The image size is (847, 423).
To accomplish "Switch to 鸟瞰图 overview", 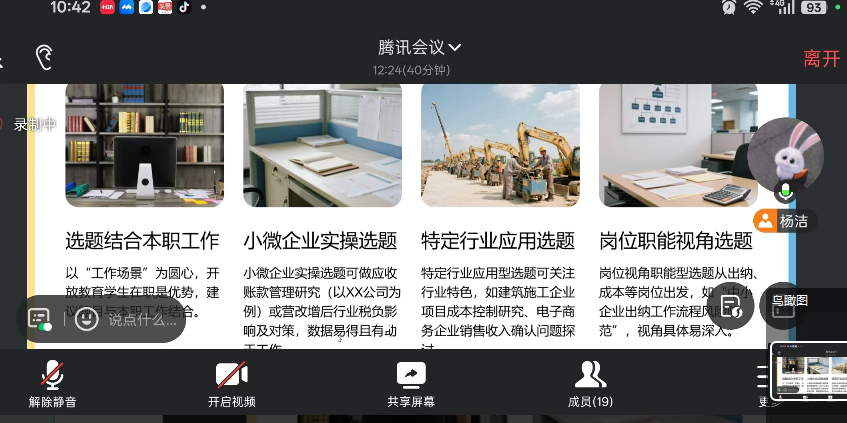I will (x=790, y=303).
